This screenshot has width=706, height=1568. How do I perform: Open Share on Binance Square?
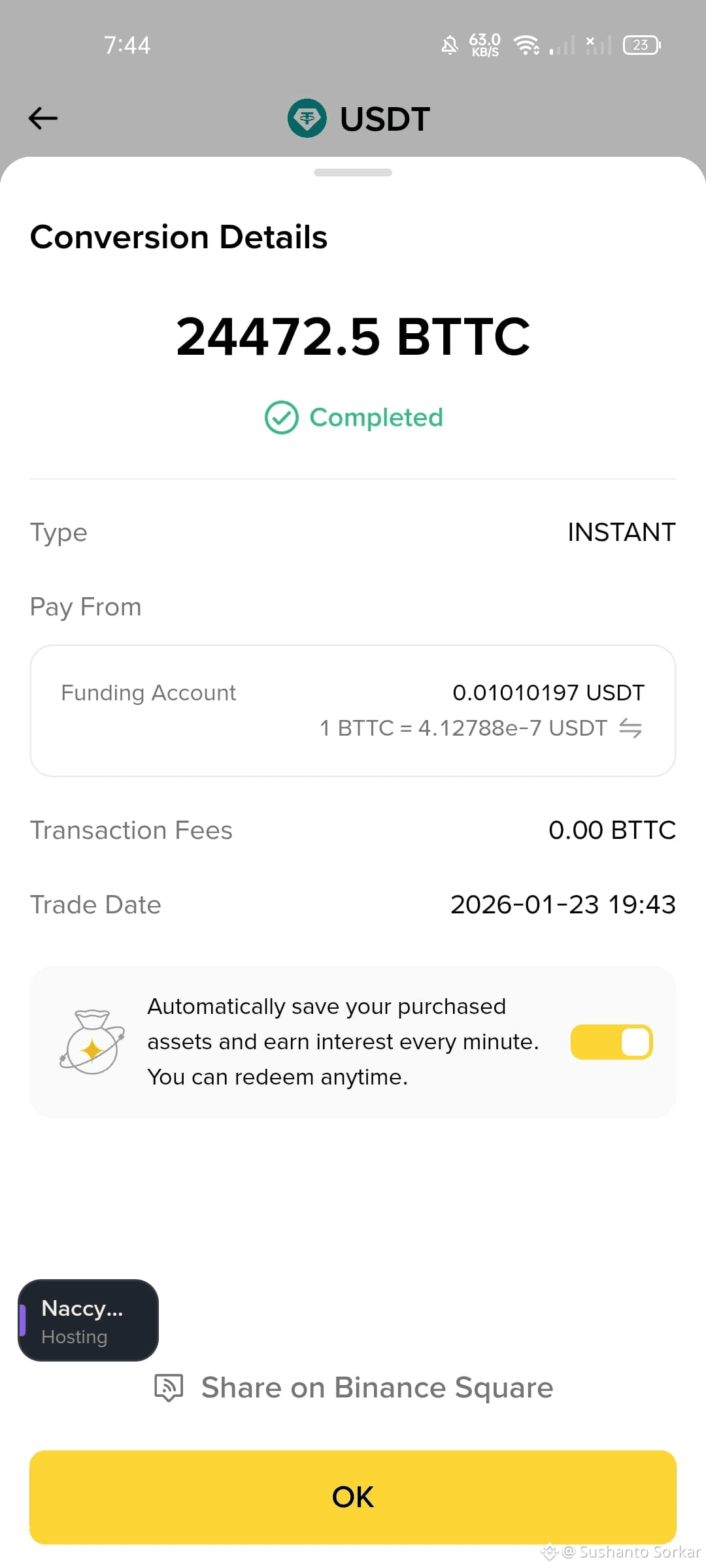377,1387
